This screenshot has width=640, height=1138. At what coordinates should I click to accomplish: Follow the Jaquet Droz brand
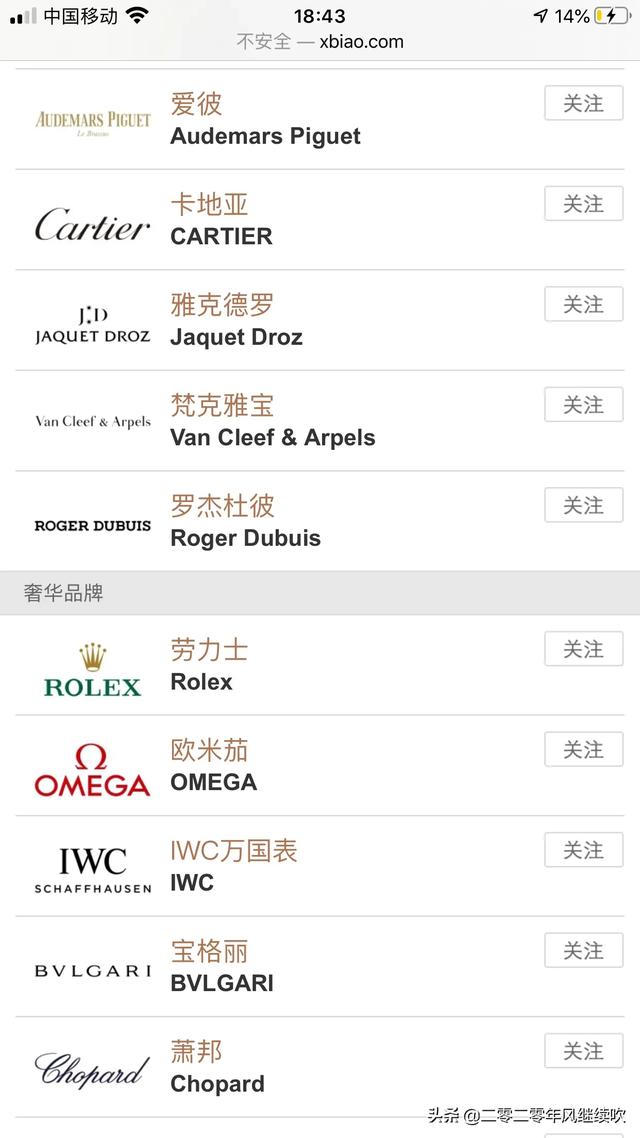583,304
